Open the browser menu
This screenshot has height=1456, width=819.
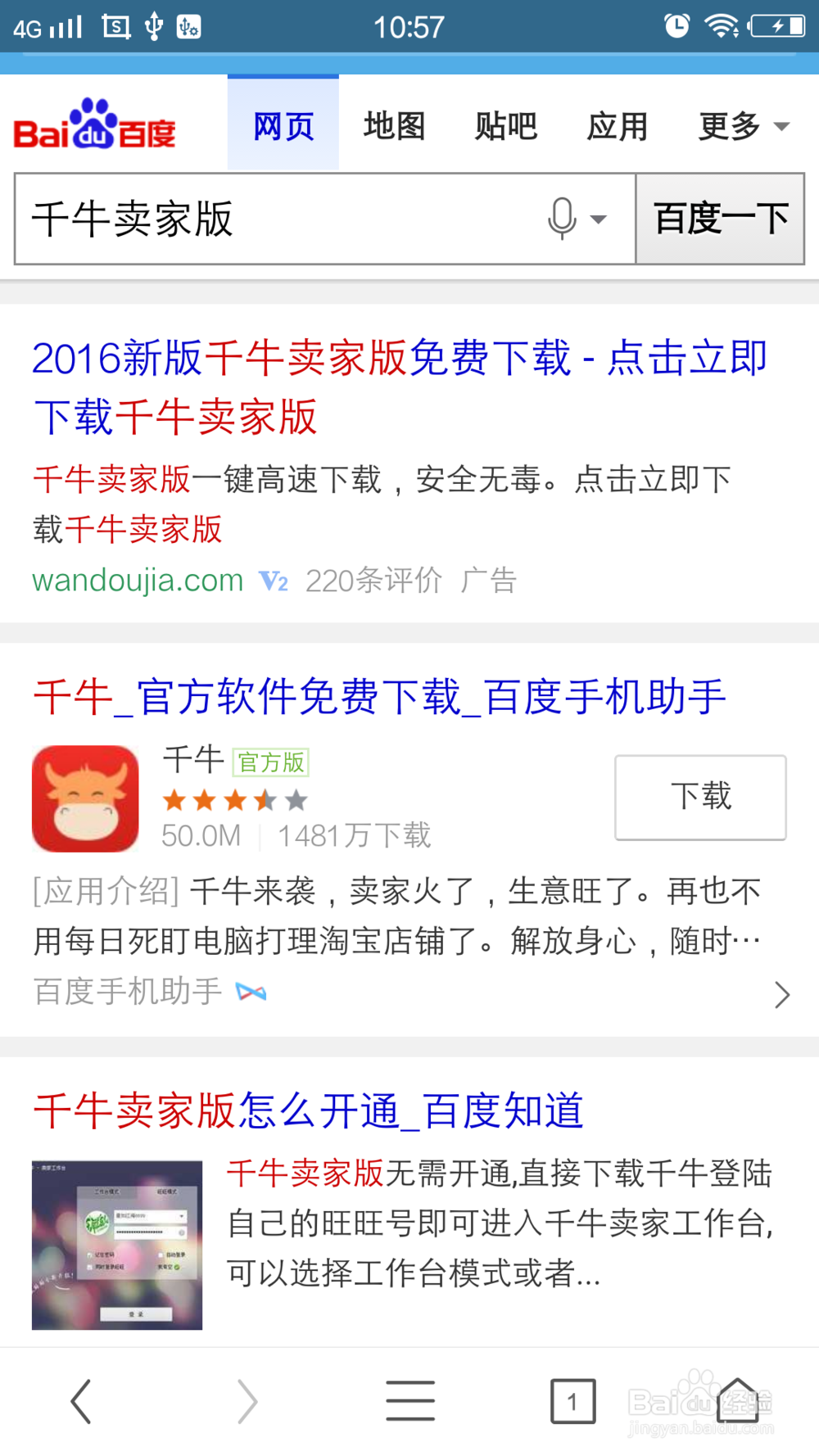point(410,1401)
